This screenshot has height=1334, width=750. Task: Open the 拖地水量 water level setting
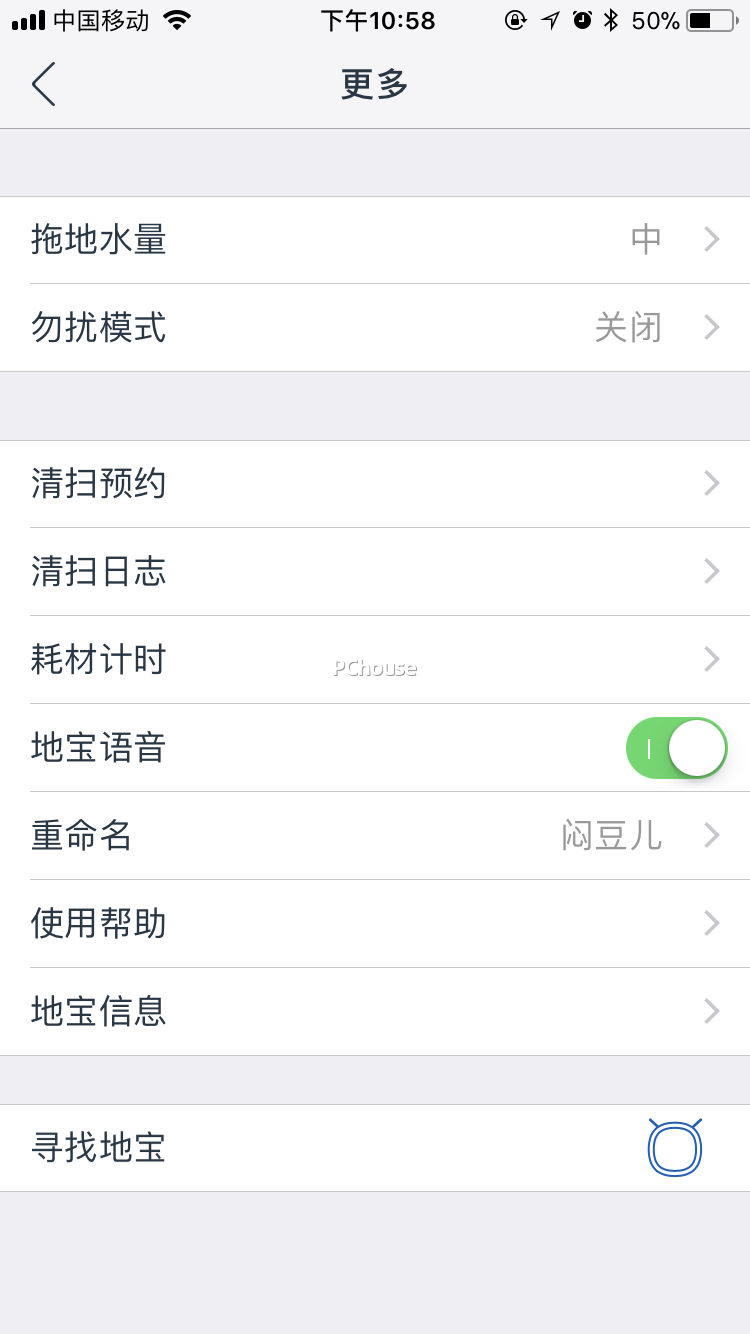[375, 240]
